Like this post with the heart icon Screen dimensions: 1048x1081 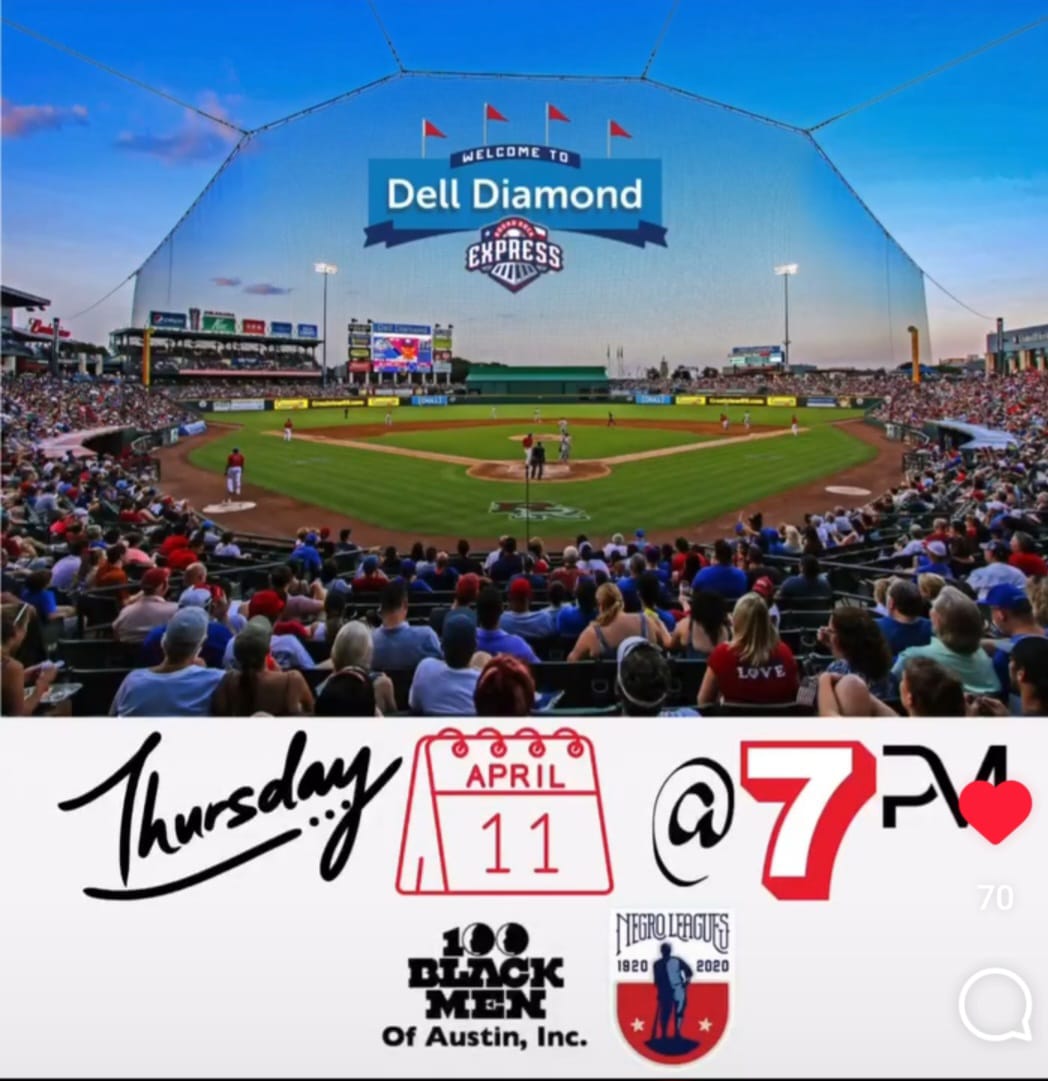click(x=996, y=812)
